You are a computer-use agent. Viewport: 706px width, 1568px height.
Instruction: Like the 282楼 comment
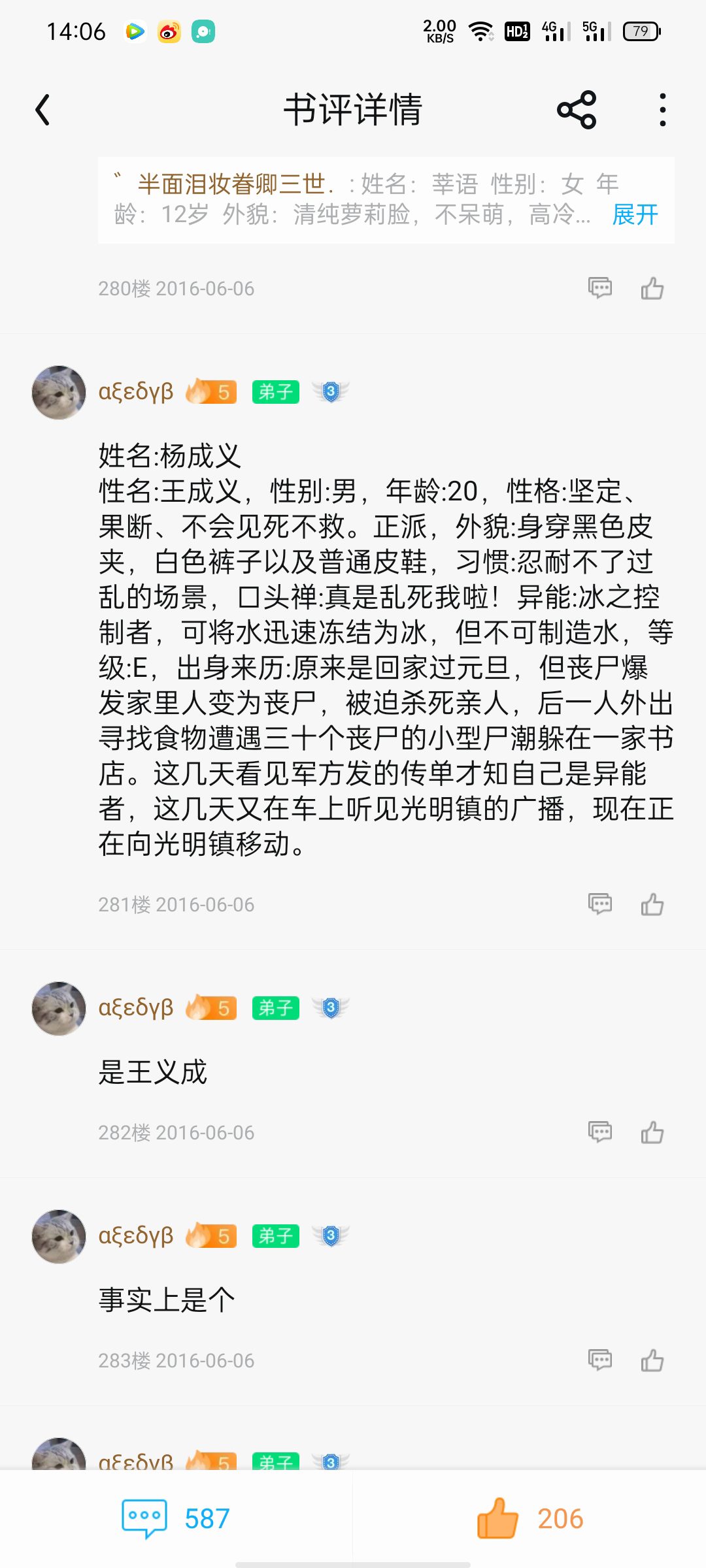pyautogui.click(x=652, y=1132)
